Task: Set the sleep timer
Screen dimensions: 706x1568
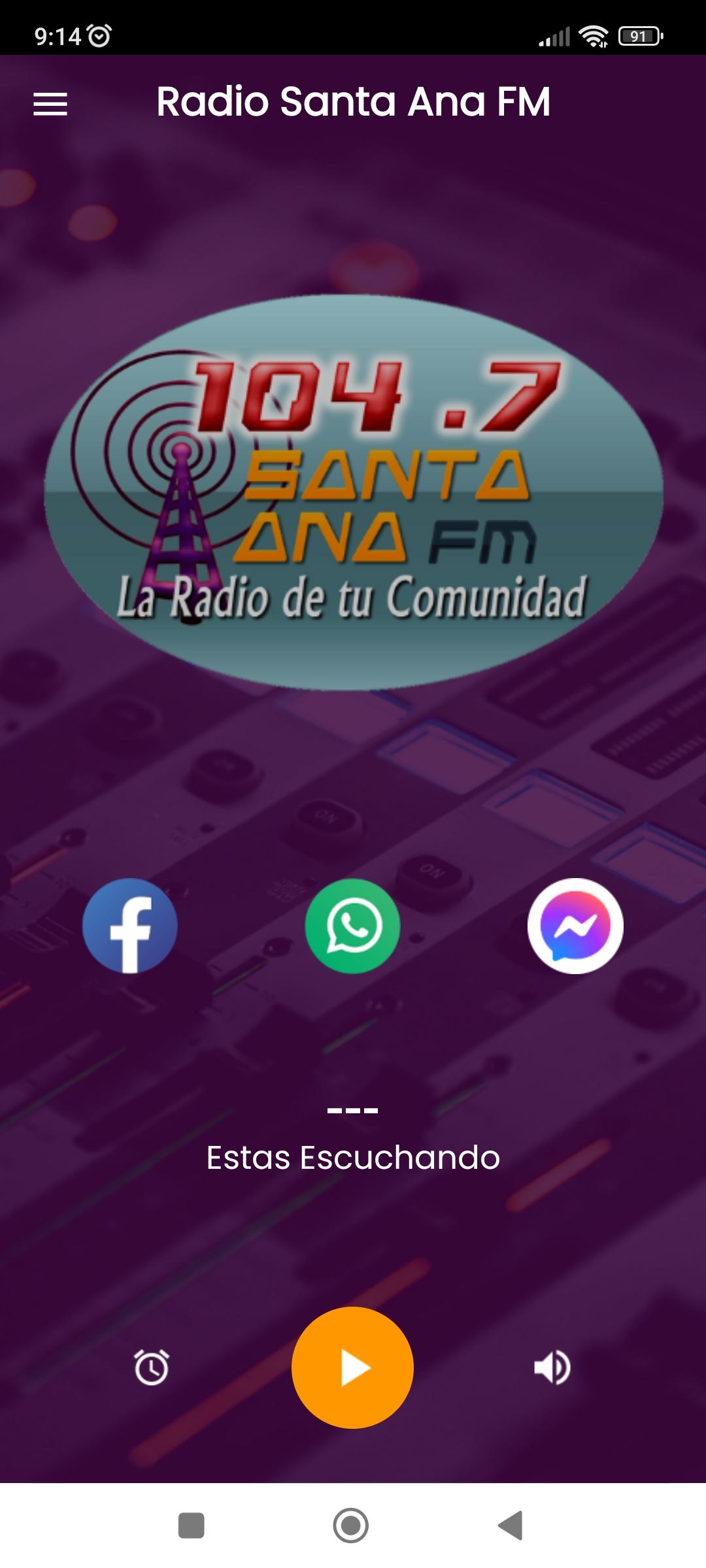Action: pyautogui.click(x=152, y=1367)
